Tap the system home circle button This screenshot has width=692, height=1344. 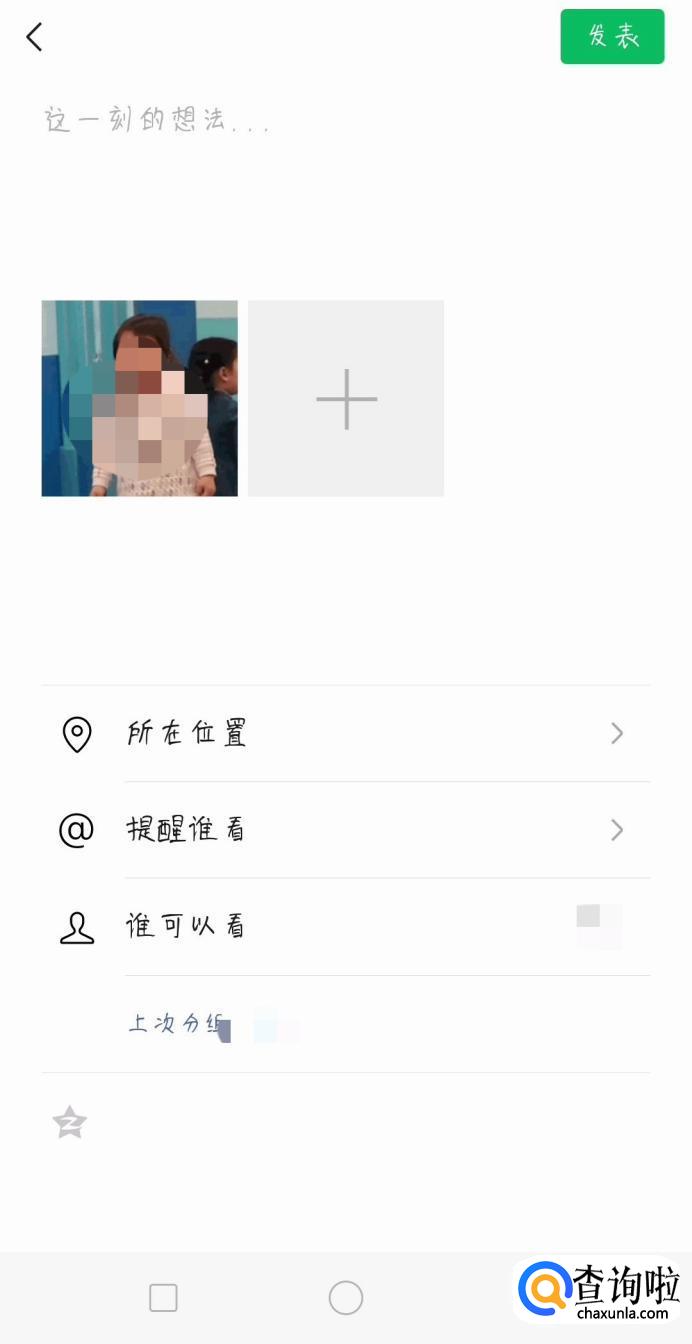[346, 1298]
